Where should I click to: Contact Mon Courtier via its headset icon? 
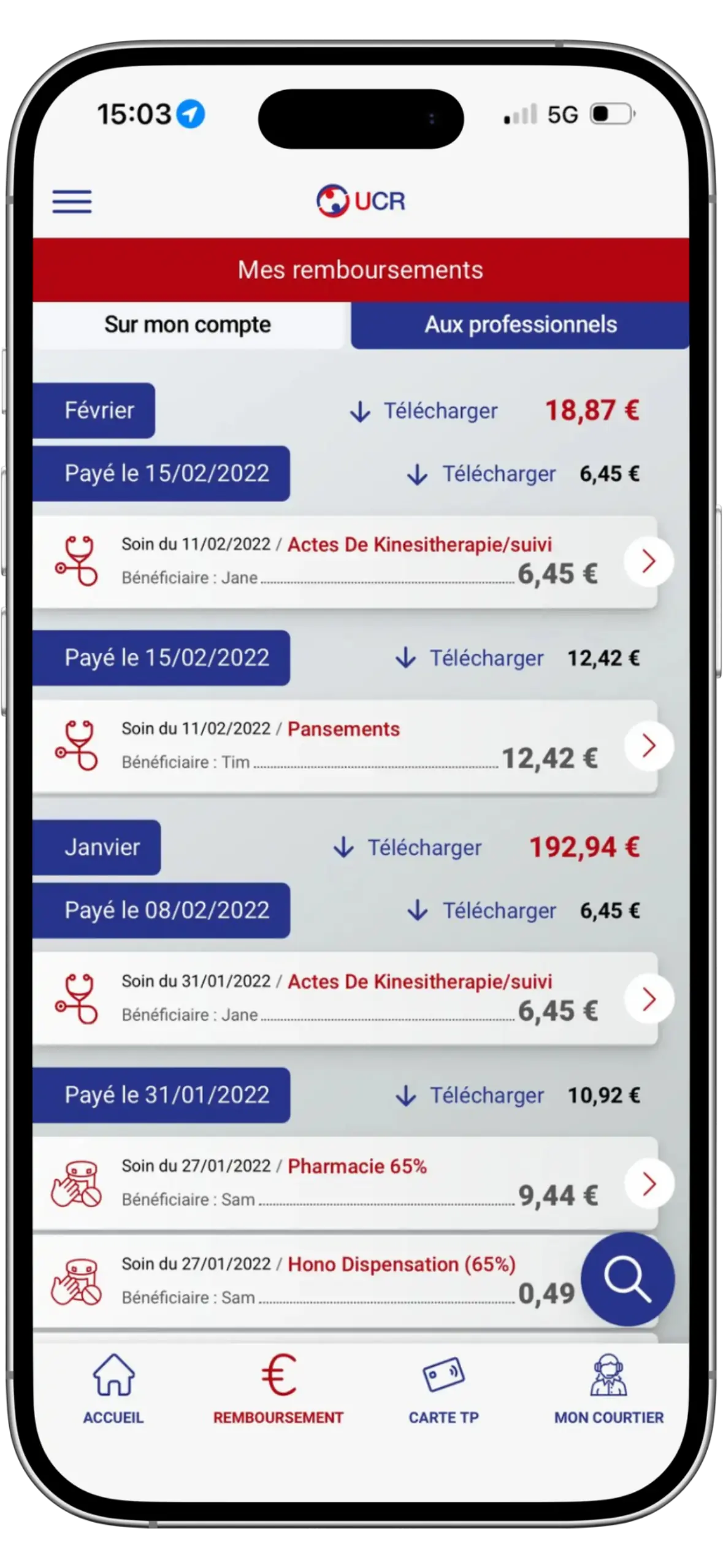tap(608, 1374)
